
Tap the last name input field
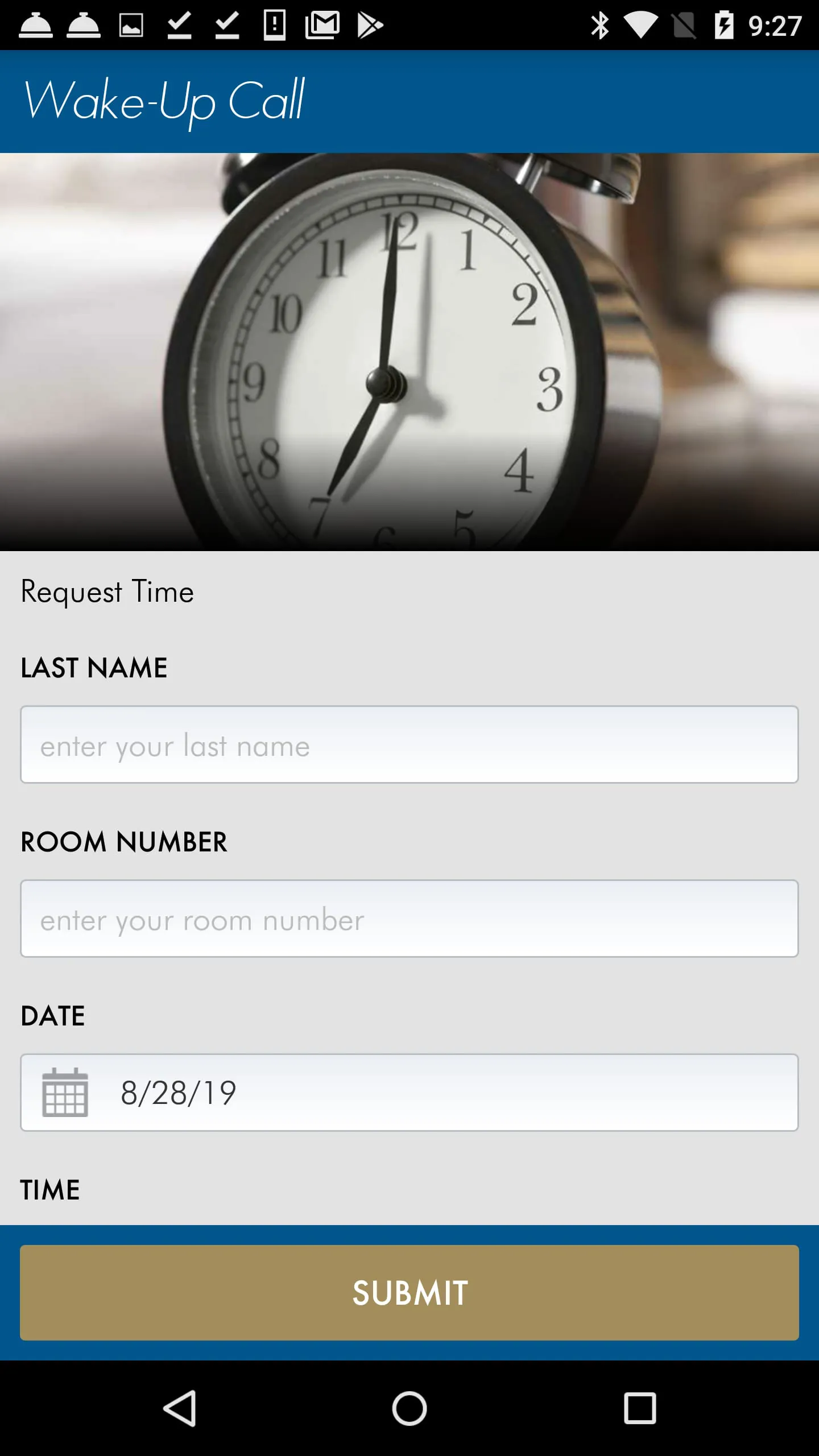409,744
